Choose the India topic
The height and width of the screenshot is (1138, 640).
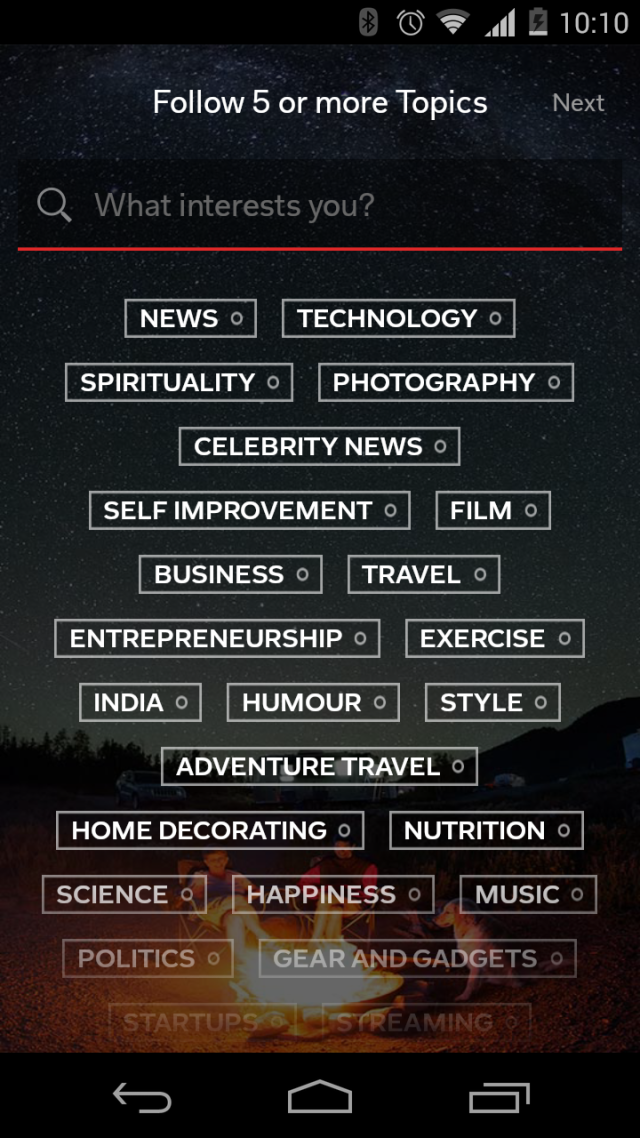tap(140, 703)
